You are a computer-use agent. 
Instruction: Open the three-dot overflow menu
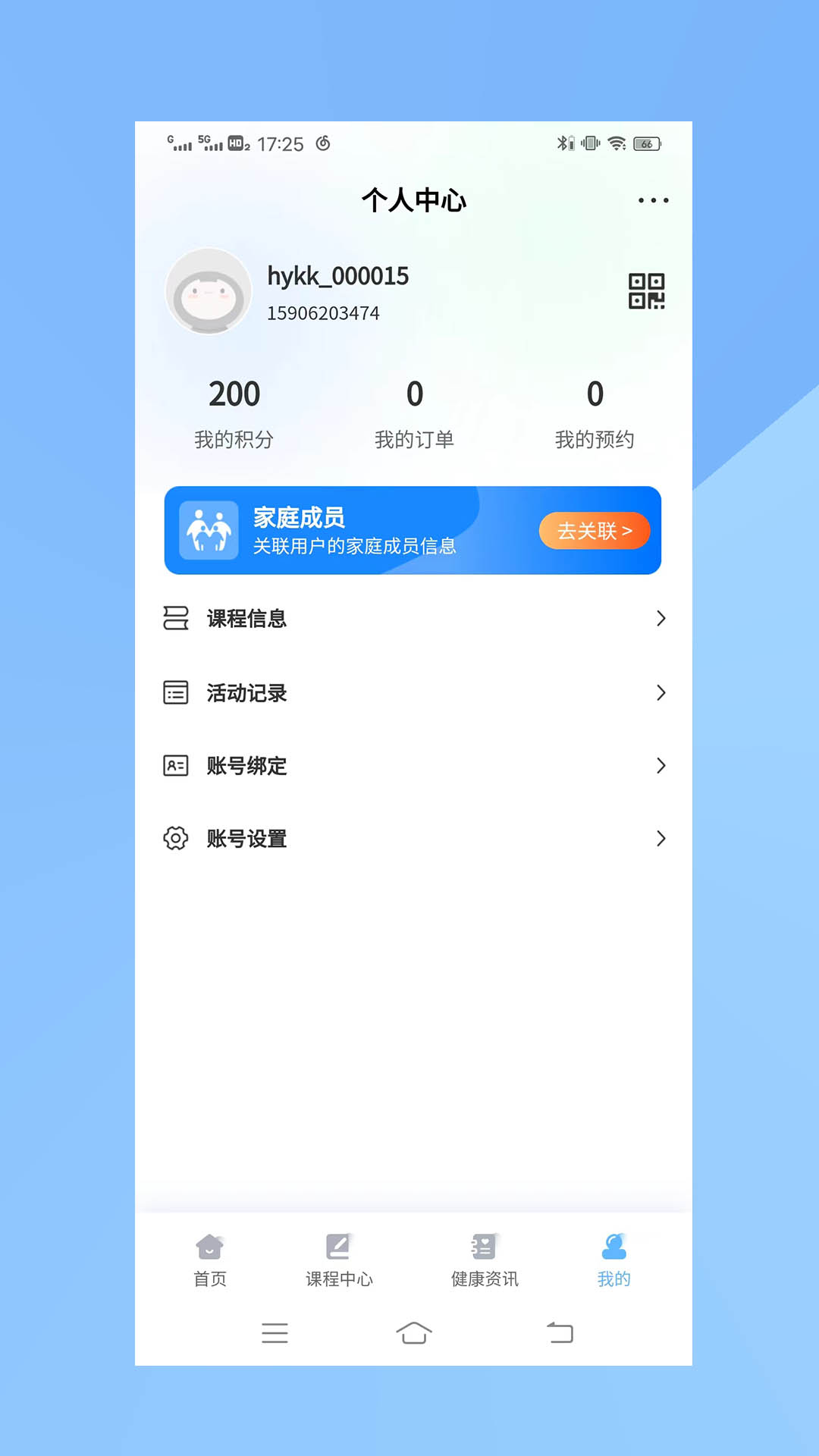pyautogui.click(x=653, y=200)
